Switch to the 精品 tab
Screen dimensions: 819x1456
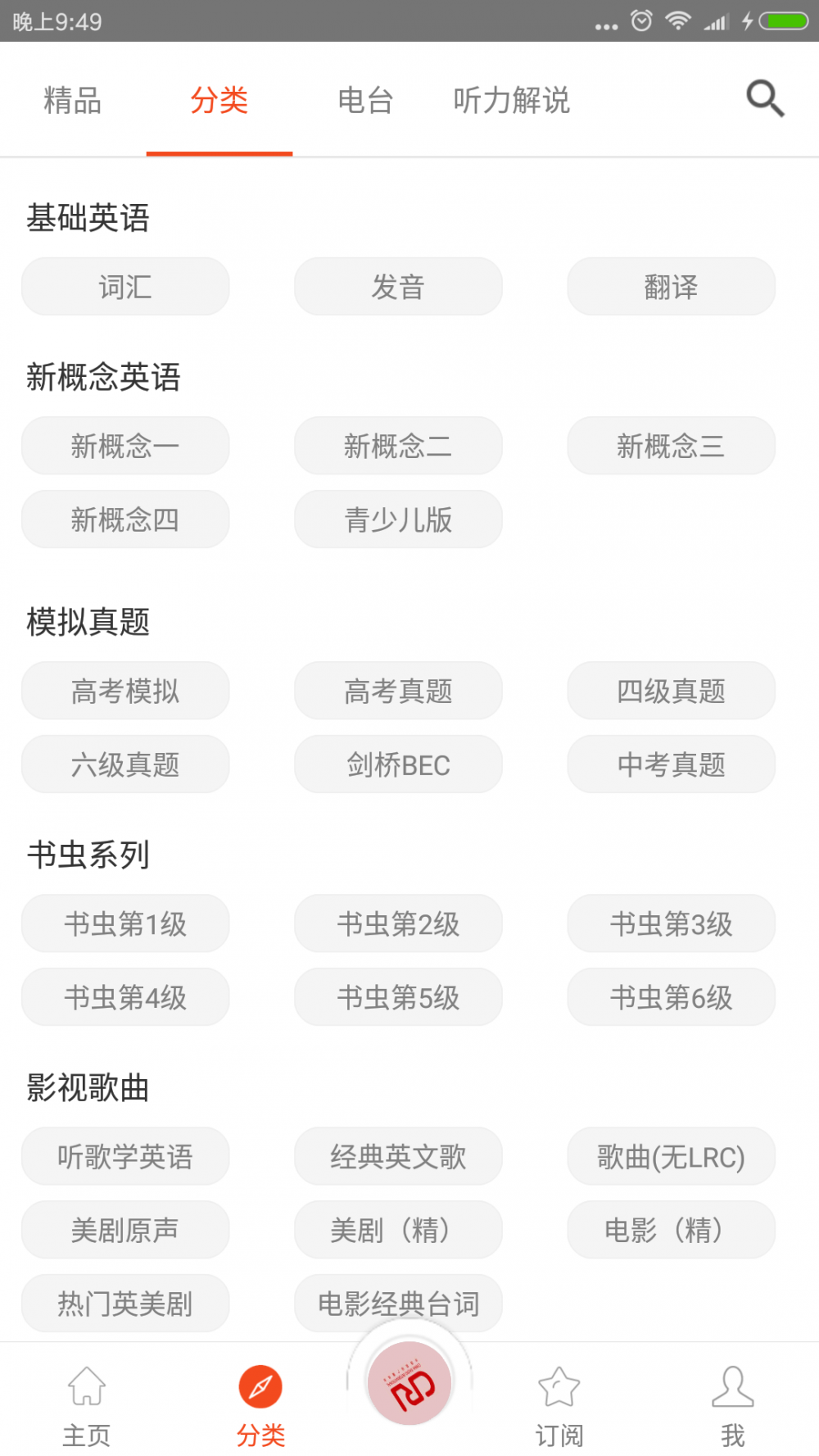(73, 100)
